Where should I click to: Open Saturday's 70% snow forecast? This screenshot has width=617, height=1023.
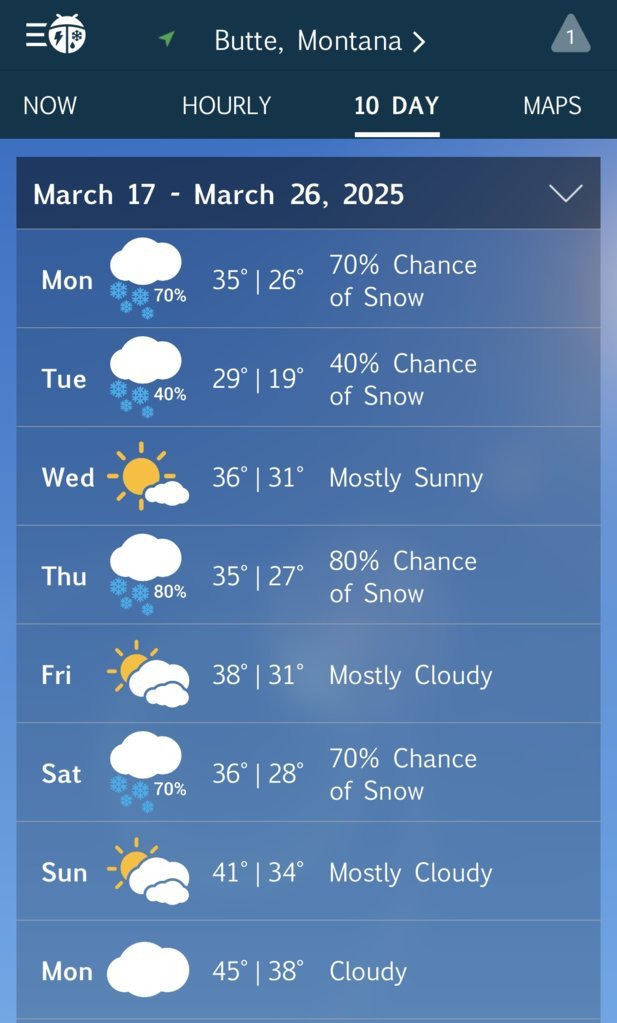(308, 772)
